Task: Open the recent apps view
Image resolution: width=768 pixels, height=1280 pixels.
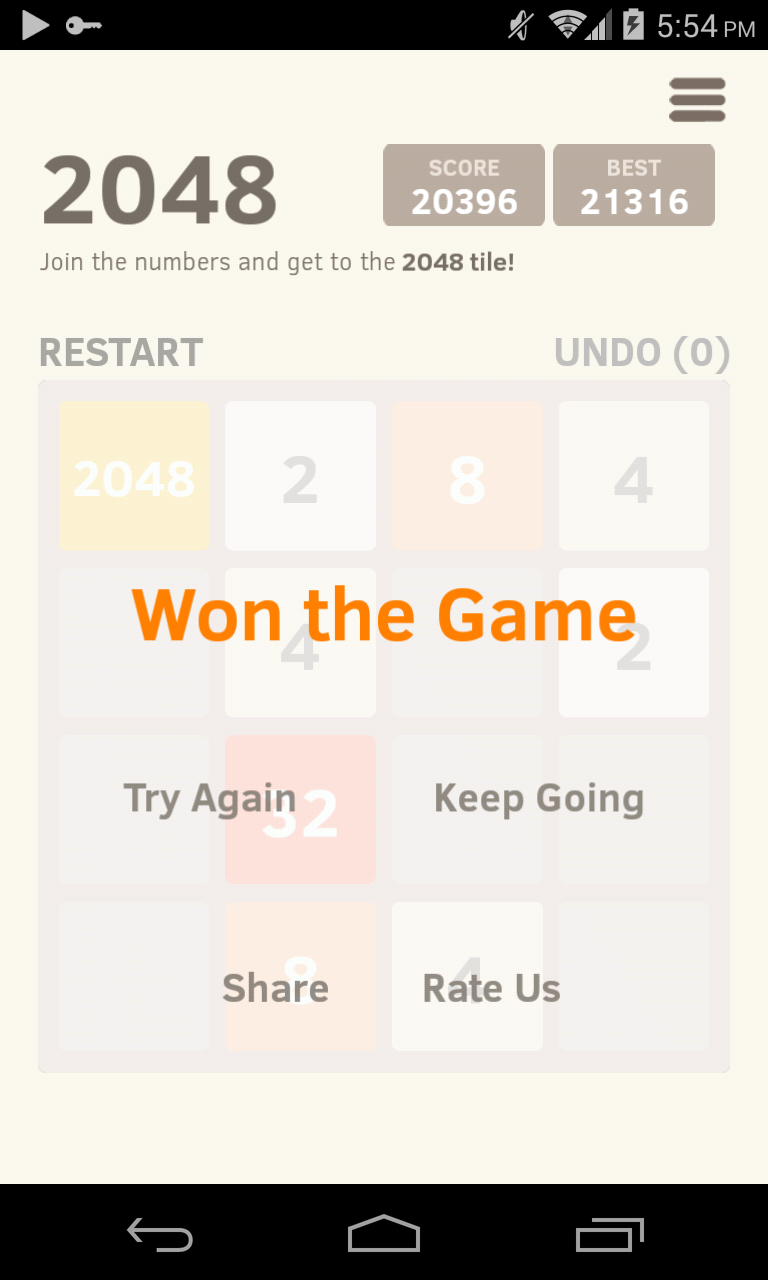Action: [610, 1234]
